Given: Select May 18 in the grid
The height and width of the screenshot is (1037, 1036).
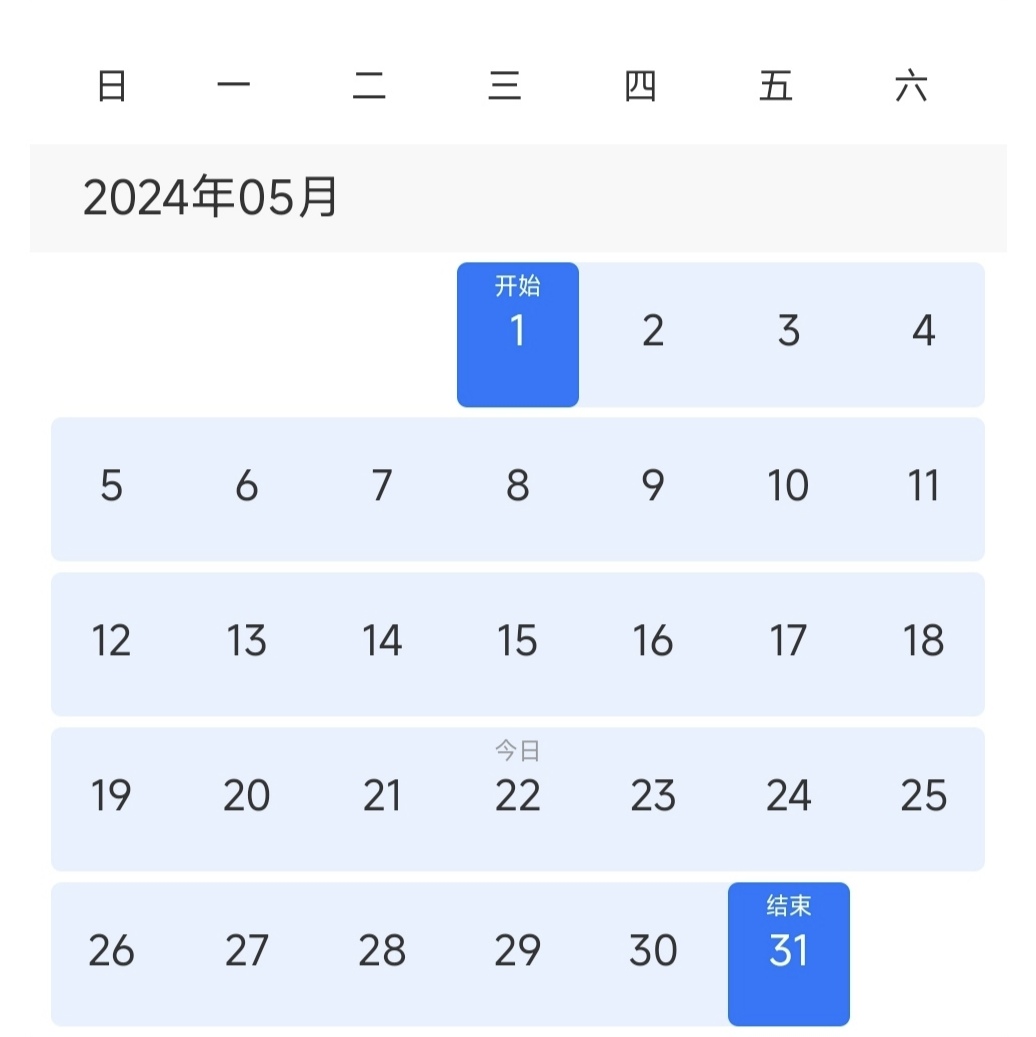Looking at the screenshot, I should (923, 642).
